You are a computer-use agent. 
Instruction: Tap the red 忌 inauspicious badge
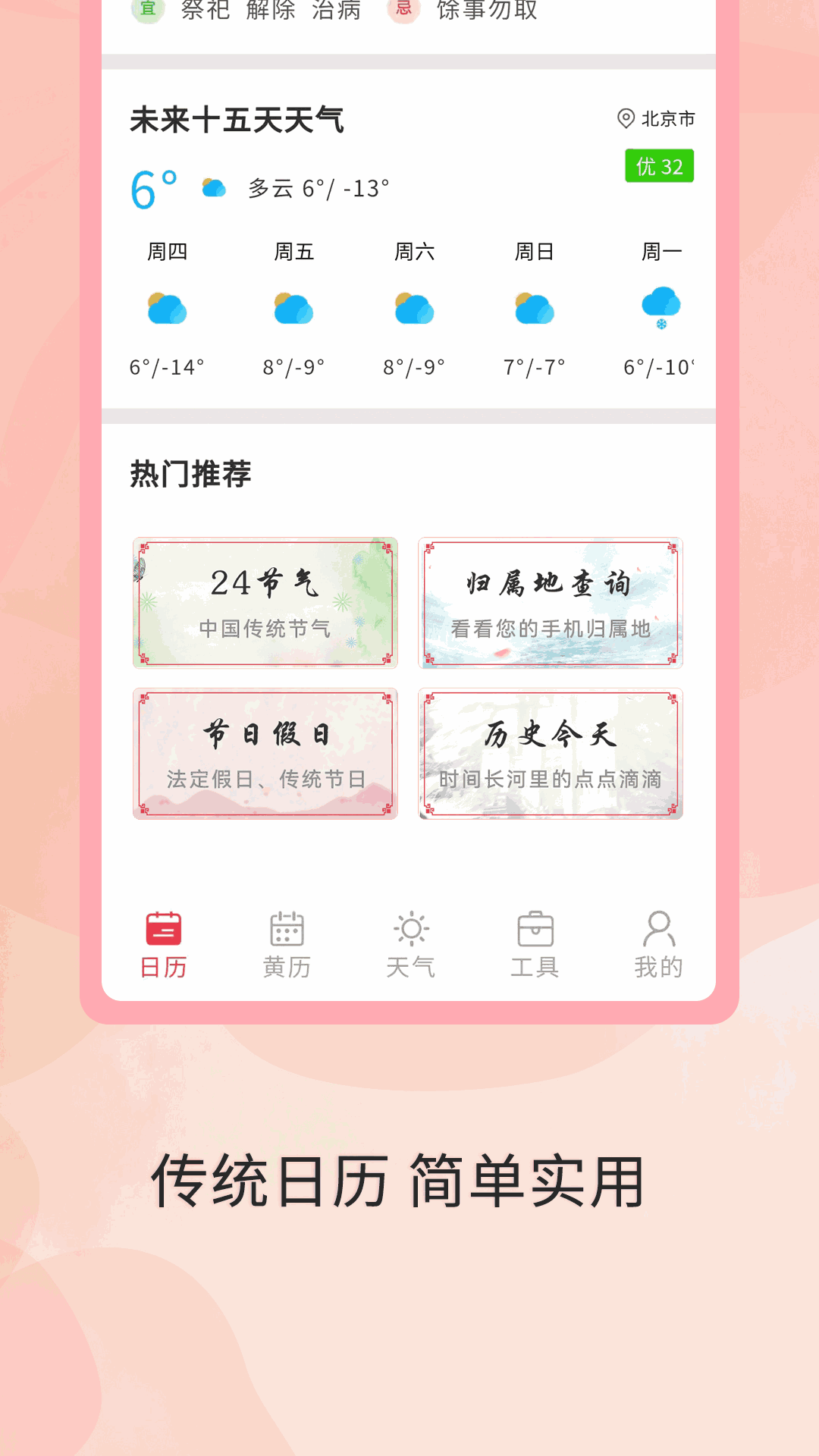point(404,9)
